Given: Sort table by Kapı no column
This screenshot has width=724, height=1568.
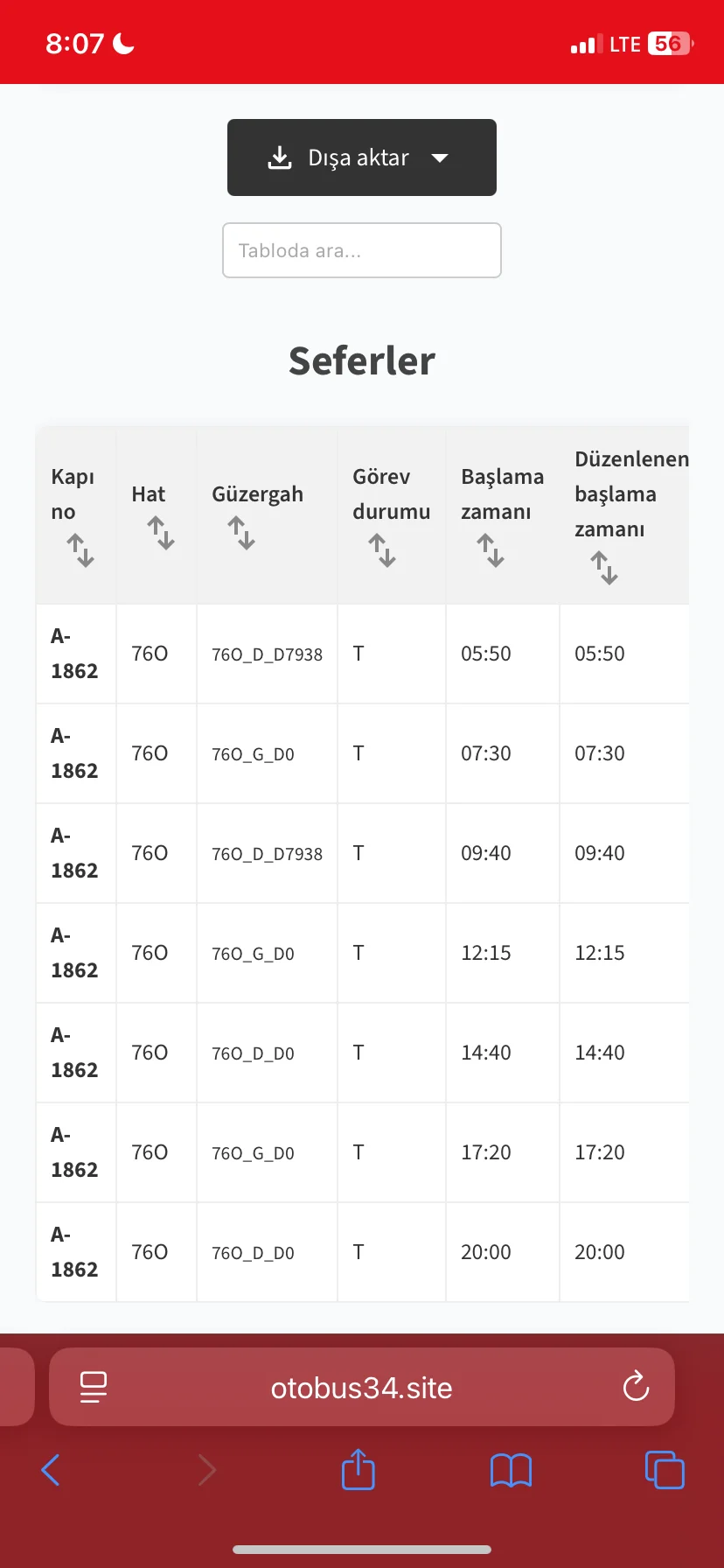Looking at the screenshot, I should click(x=80, y=550).
